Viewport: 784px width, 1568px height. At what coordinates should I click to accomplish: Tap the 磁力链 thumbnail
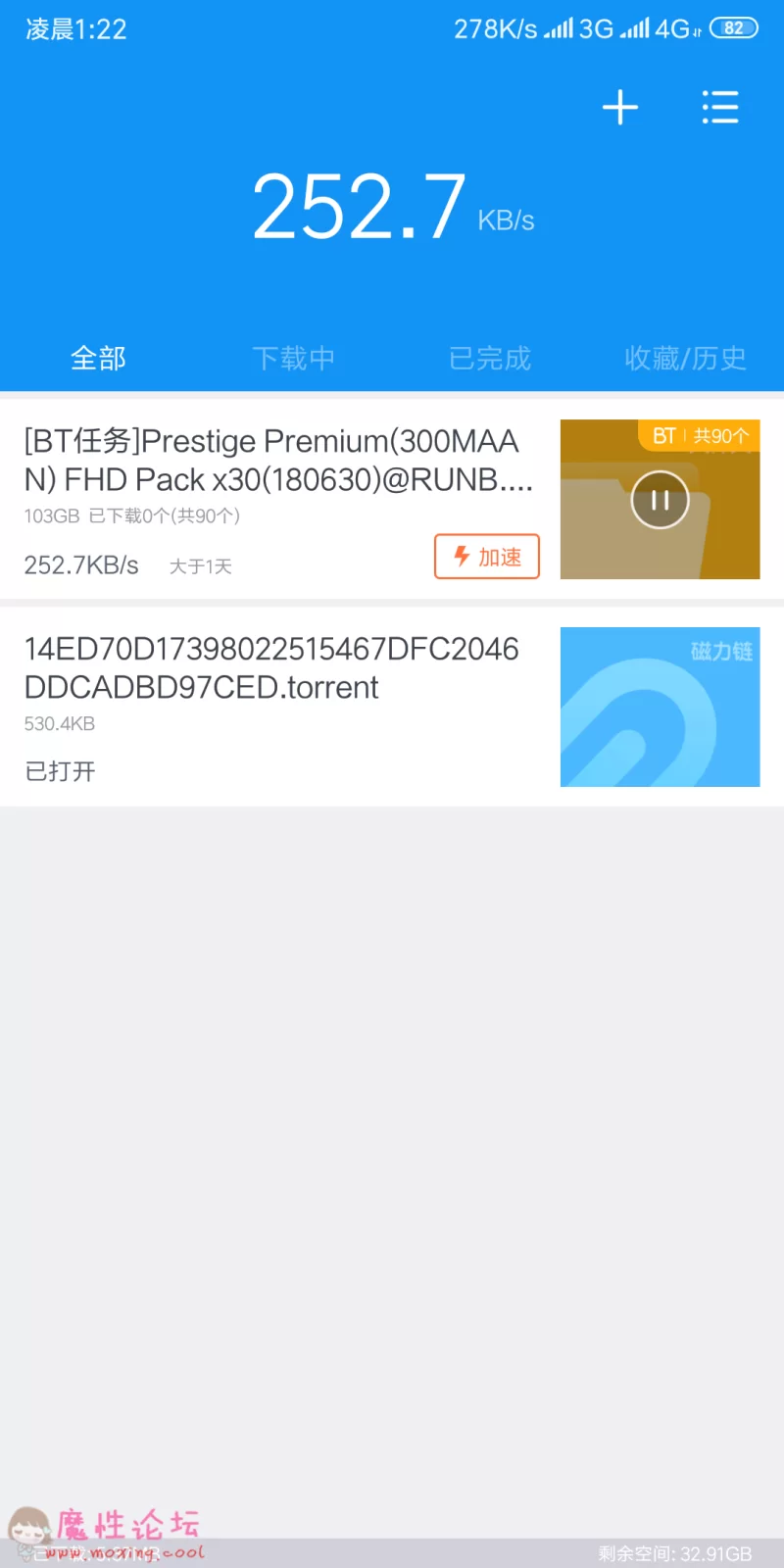660,707
